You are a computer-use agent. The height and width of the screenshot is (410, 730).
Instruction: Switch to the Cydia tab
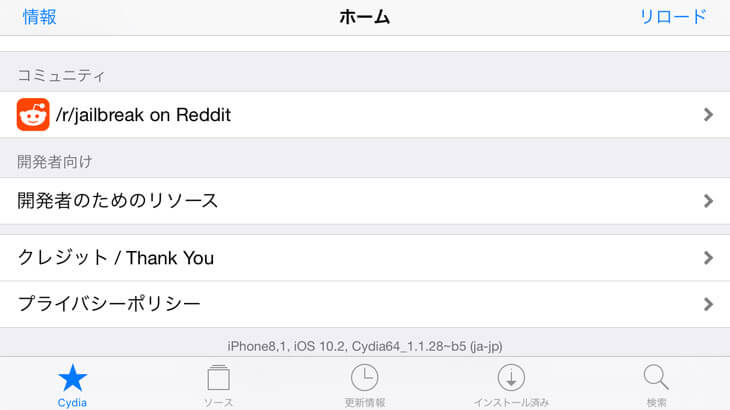(x=72, y=385)
